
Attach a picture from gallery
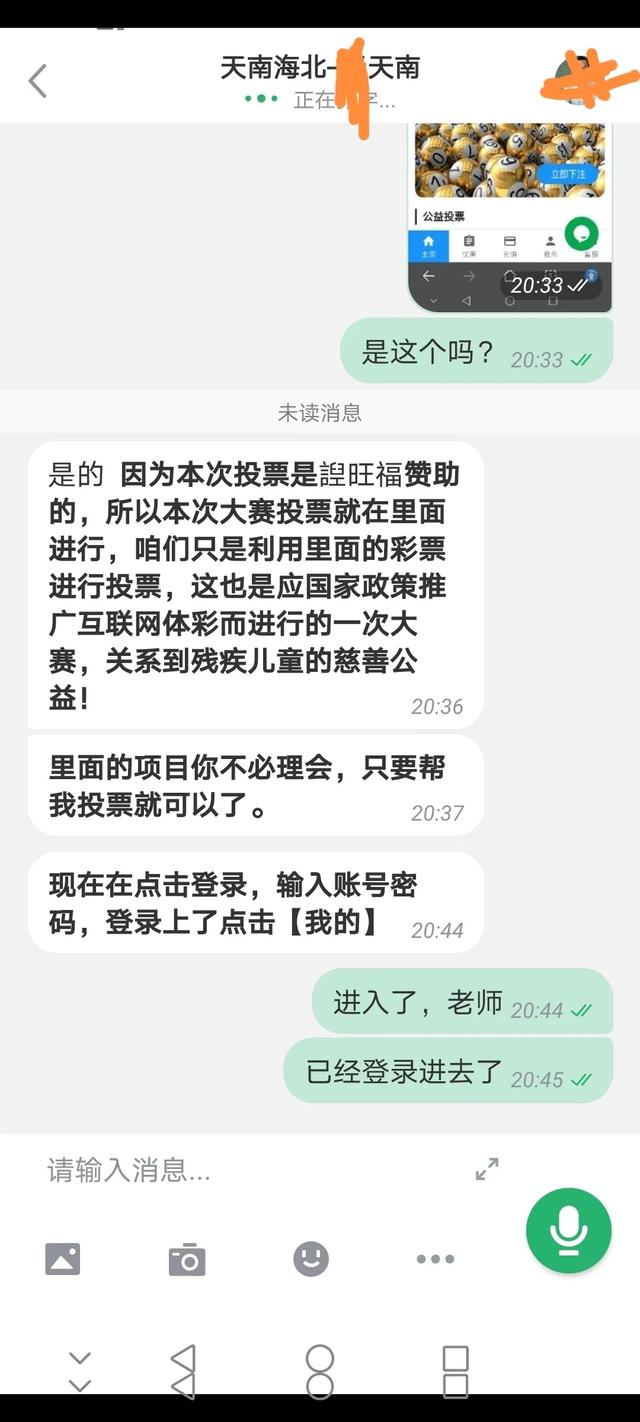point(62,1259)
